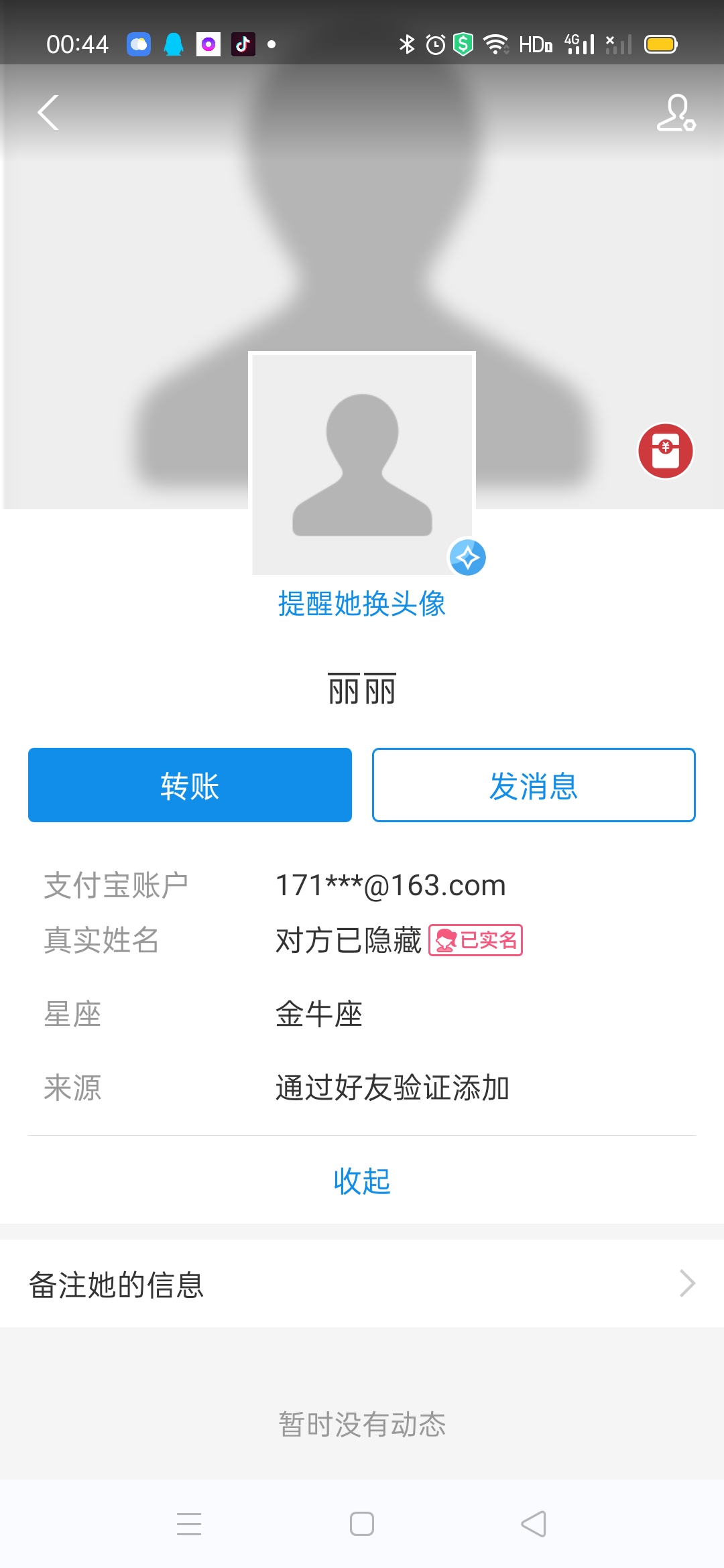
Task: Collapse details with 收起
Action: 362,1181
